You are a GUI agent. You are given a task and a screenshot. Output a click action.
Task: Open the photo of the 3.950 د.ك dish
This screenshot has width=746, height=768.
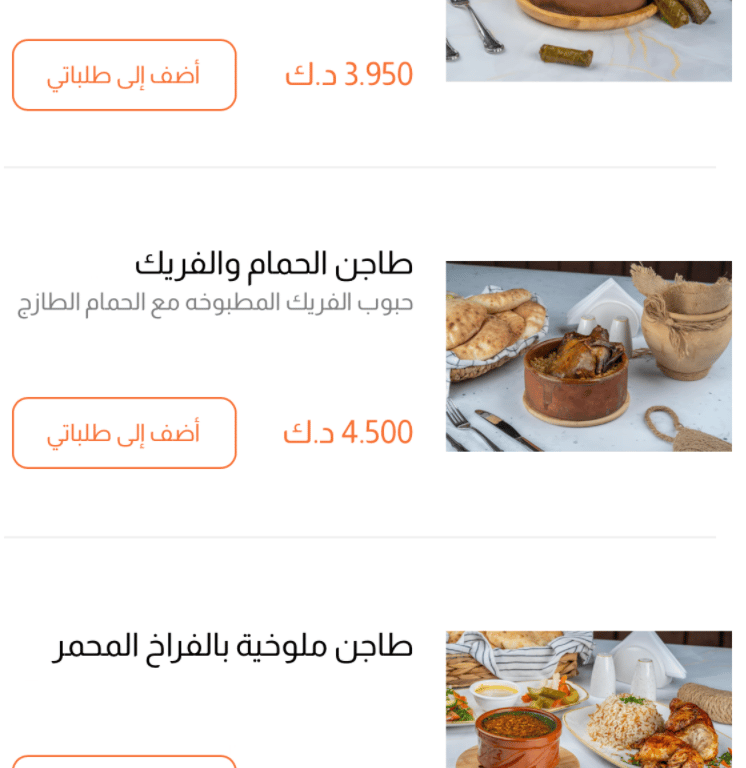[x=588, y=40]
